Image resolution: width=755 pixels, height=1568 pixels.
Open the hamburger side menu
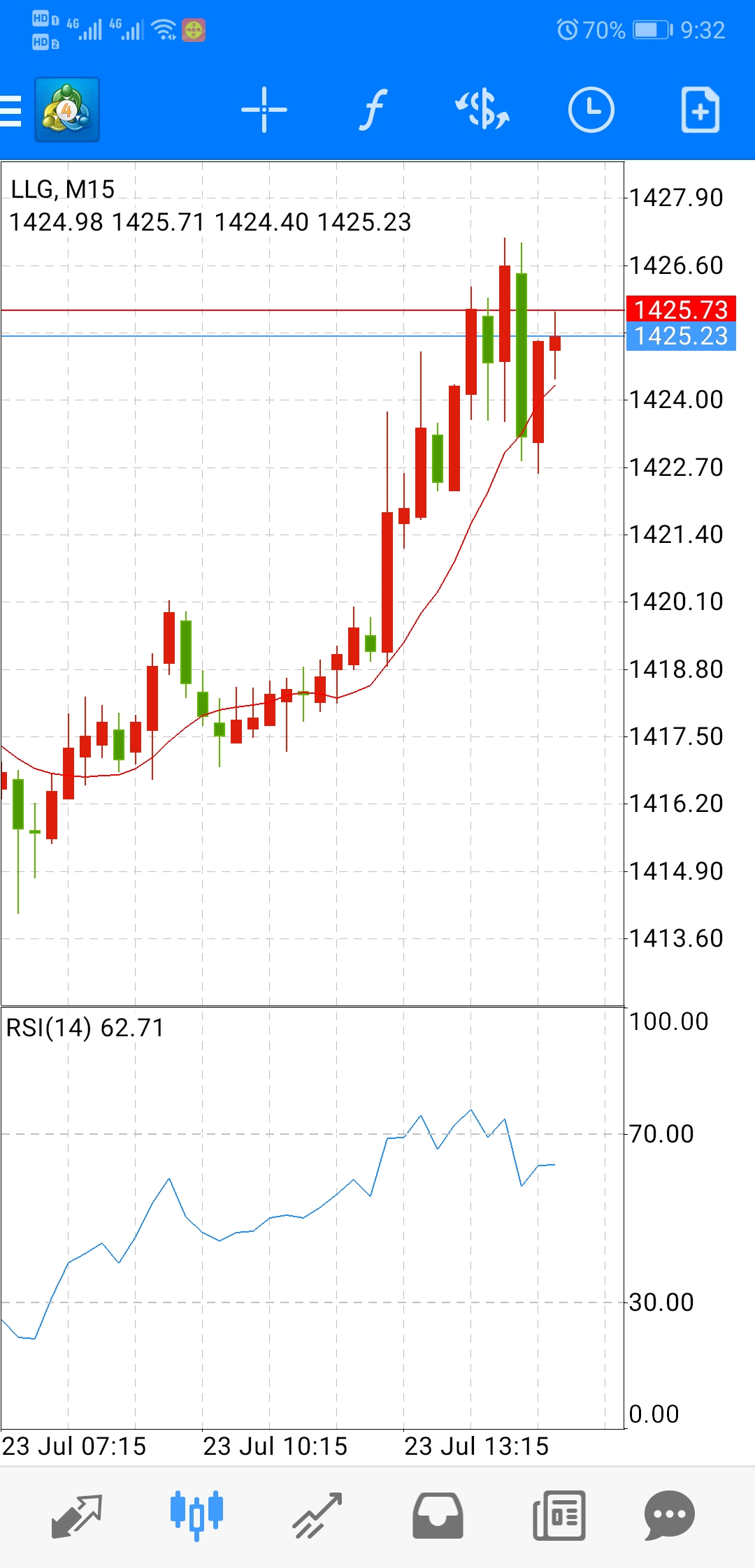[x=10, y=110]
